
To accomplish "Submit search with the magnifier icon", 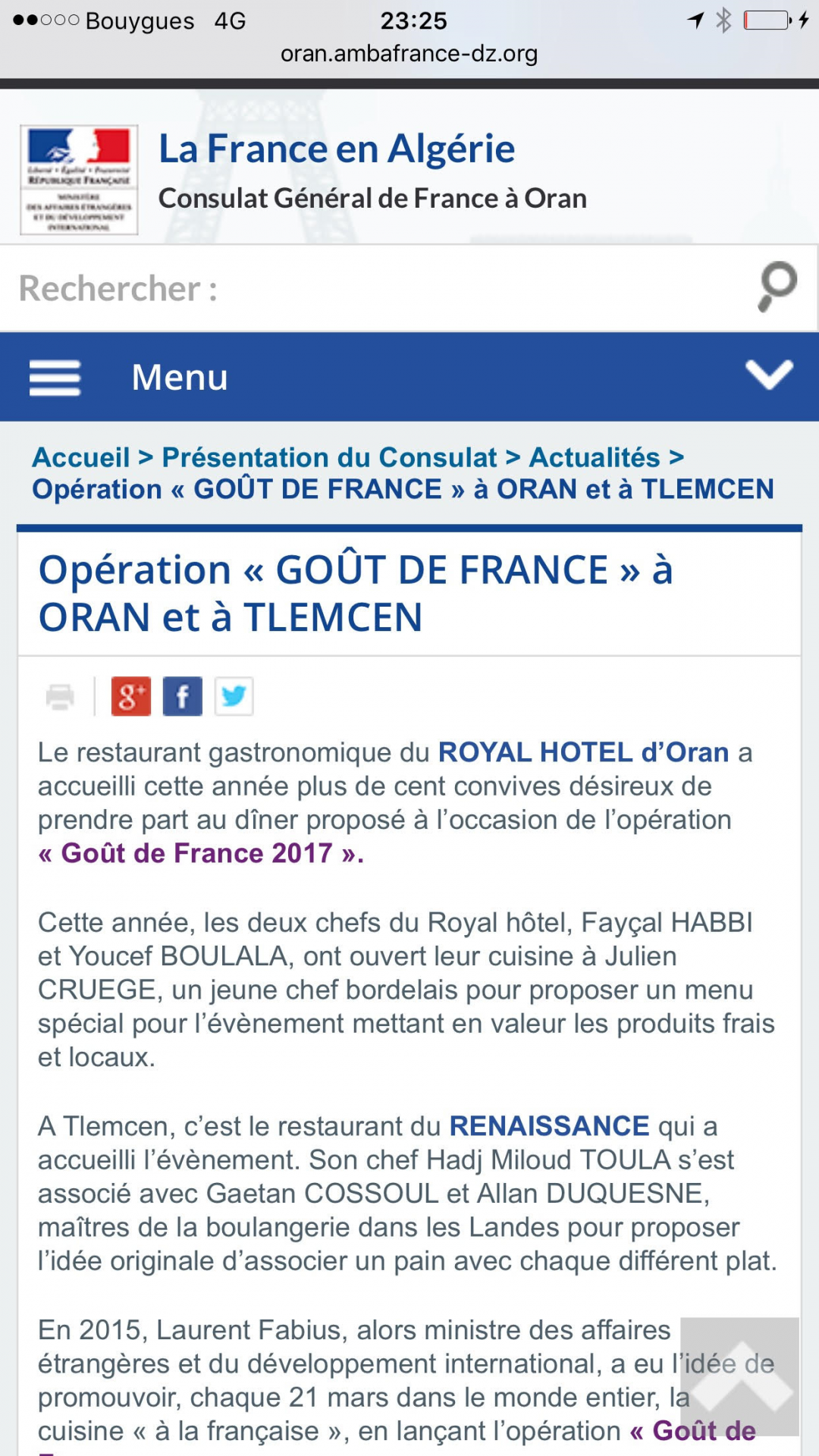I will [778, 287].
